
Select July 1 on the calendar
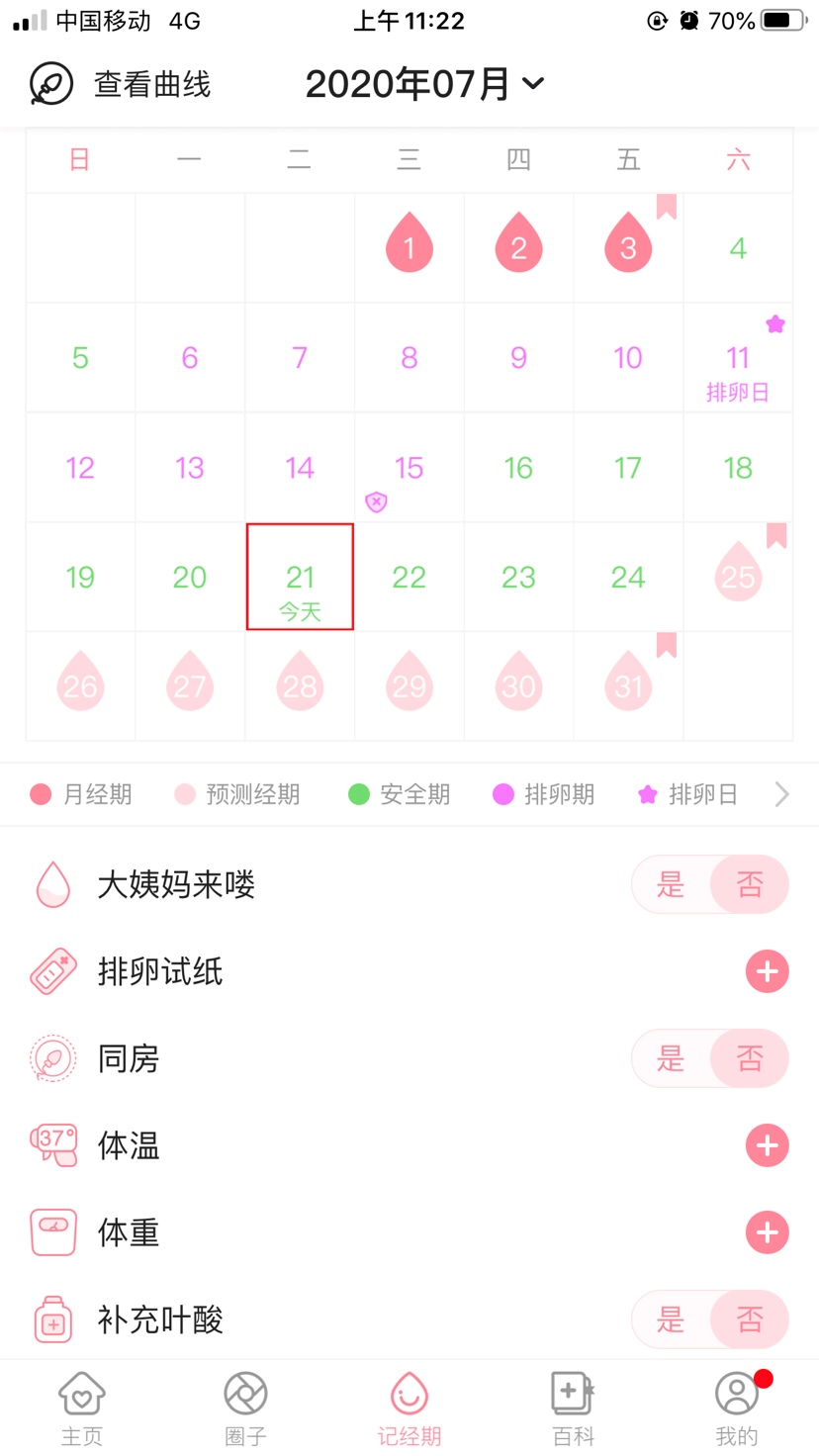click(x=409, y=247)
